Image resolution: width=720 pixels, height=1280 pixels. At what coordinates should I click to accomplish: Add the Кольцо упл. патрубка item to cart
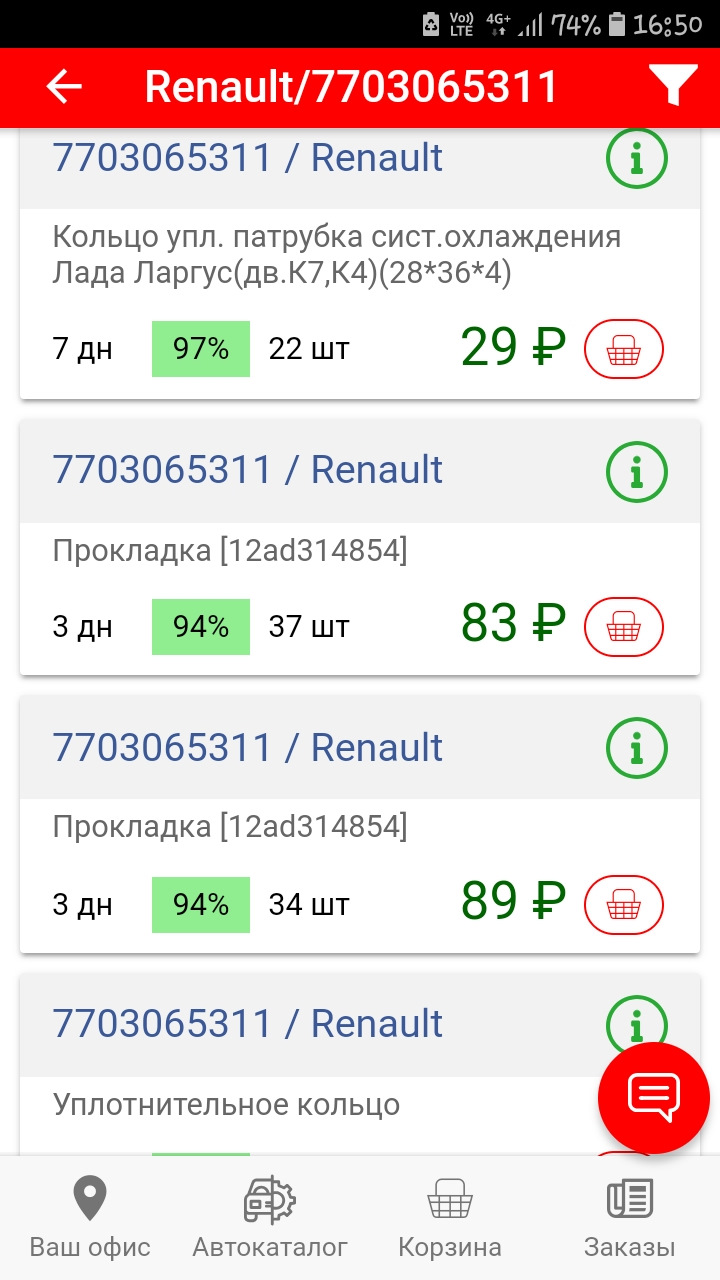click(623, 348)
